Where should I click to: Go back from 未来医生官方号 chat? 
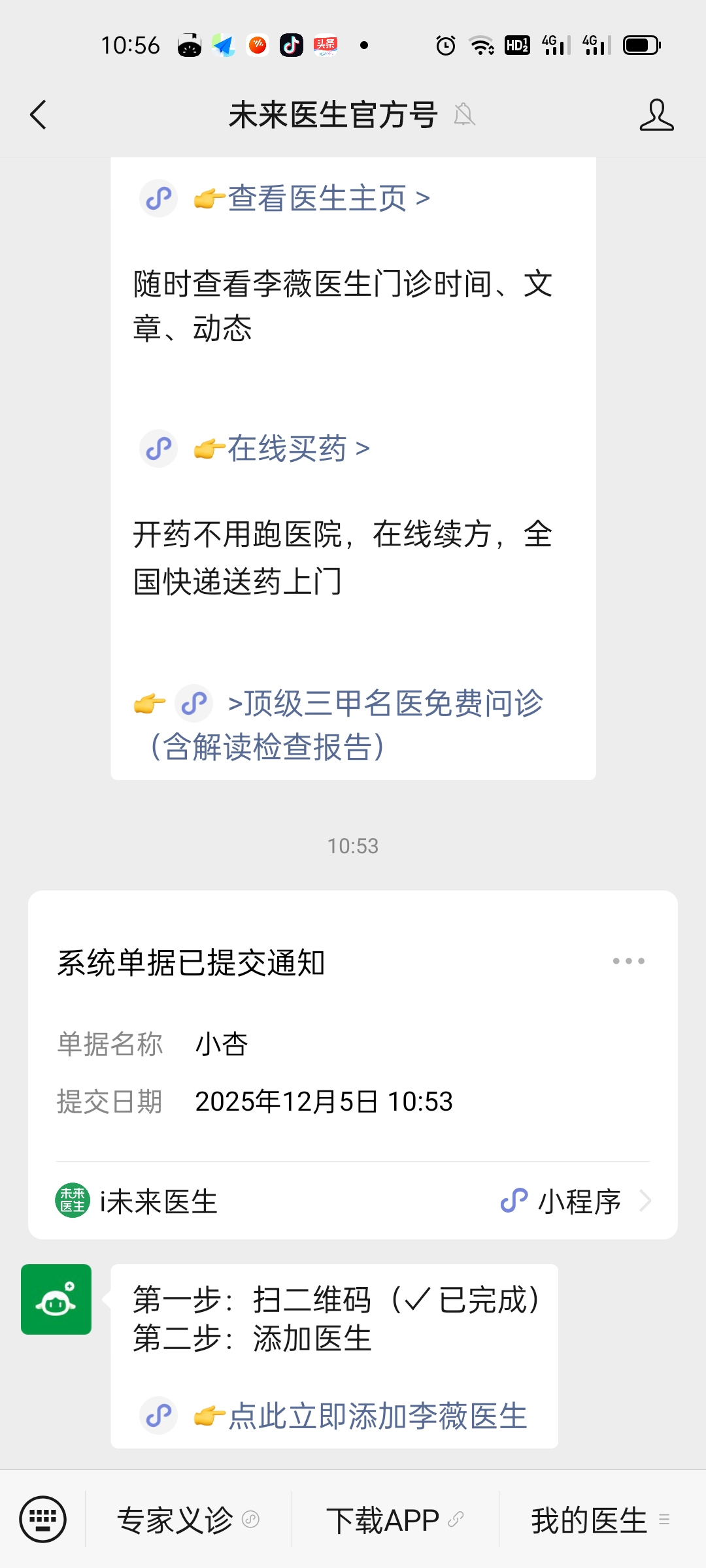coord(39,115)
